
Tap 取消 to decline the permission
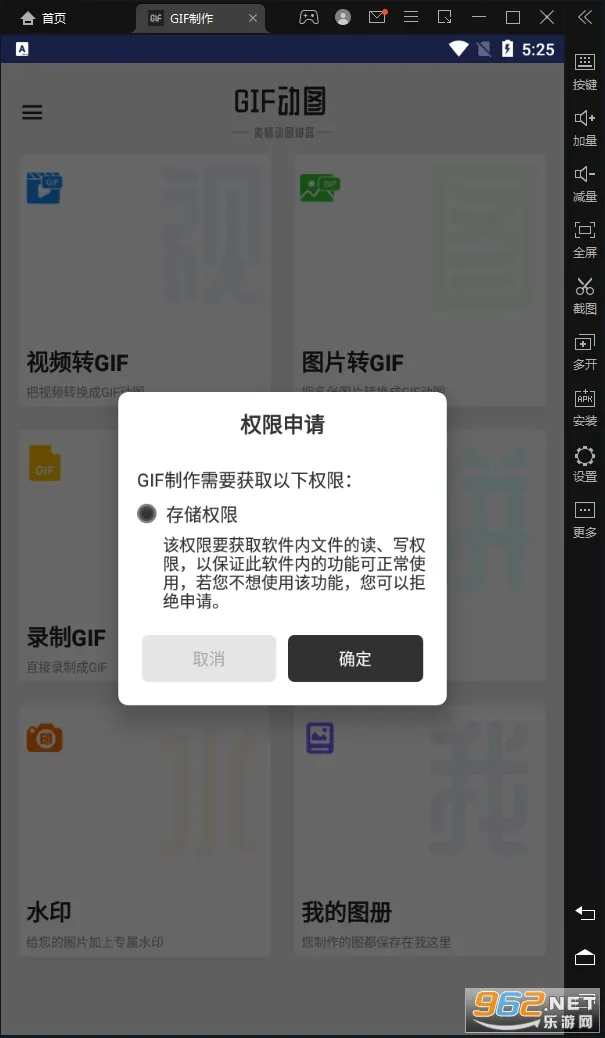click(209, 659)
